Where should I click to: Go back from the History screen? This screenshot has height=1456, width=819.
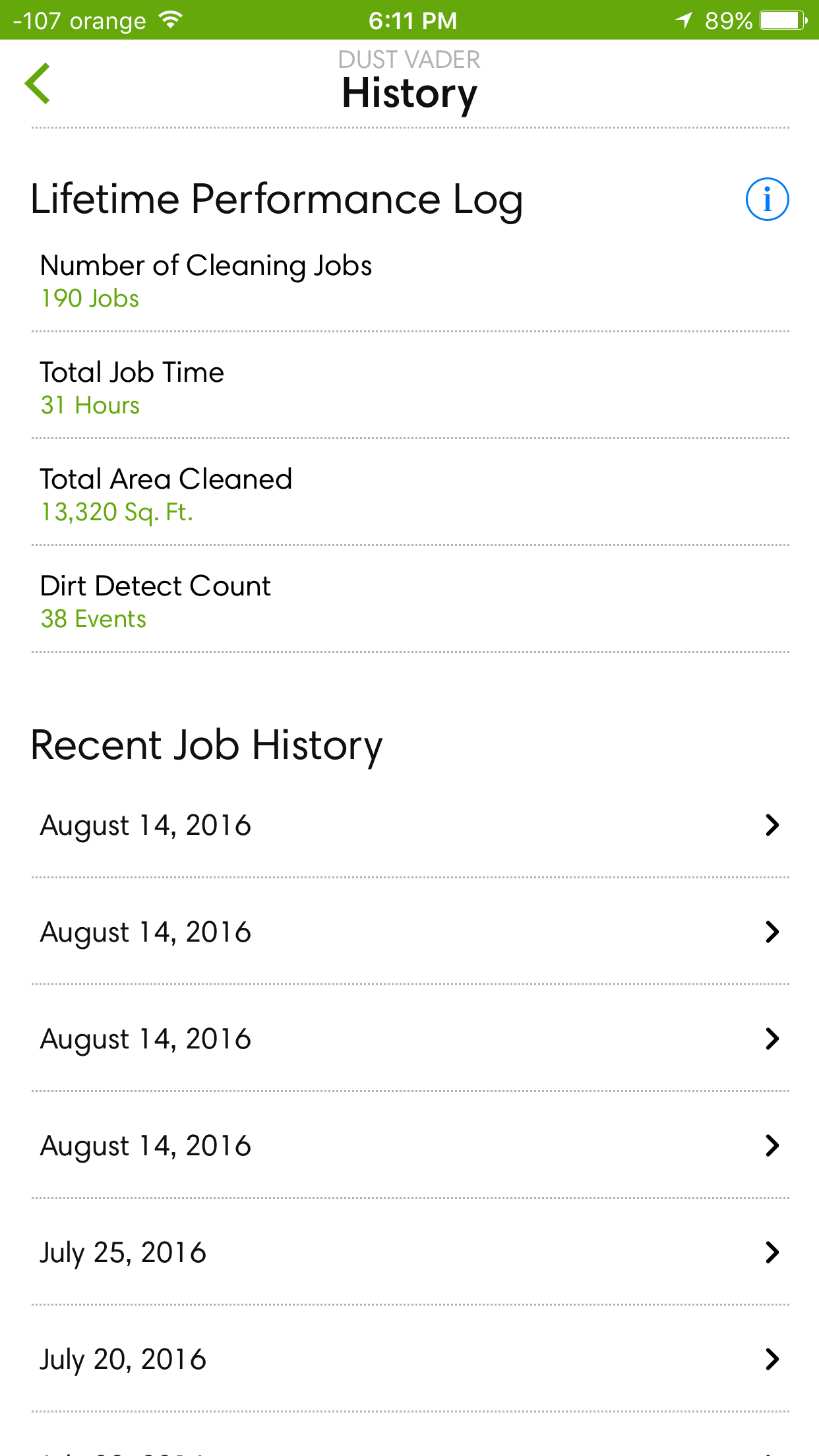pos(38,84)
